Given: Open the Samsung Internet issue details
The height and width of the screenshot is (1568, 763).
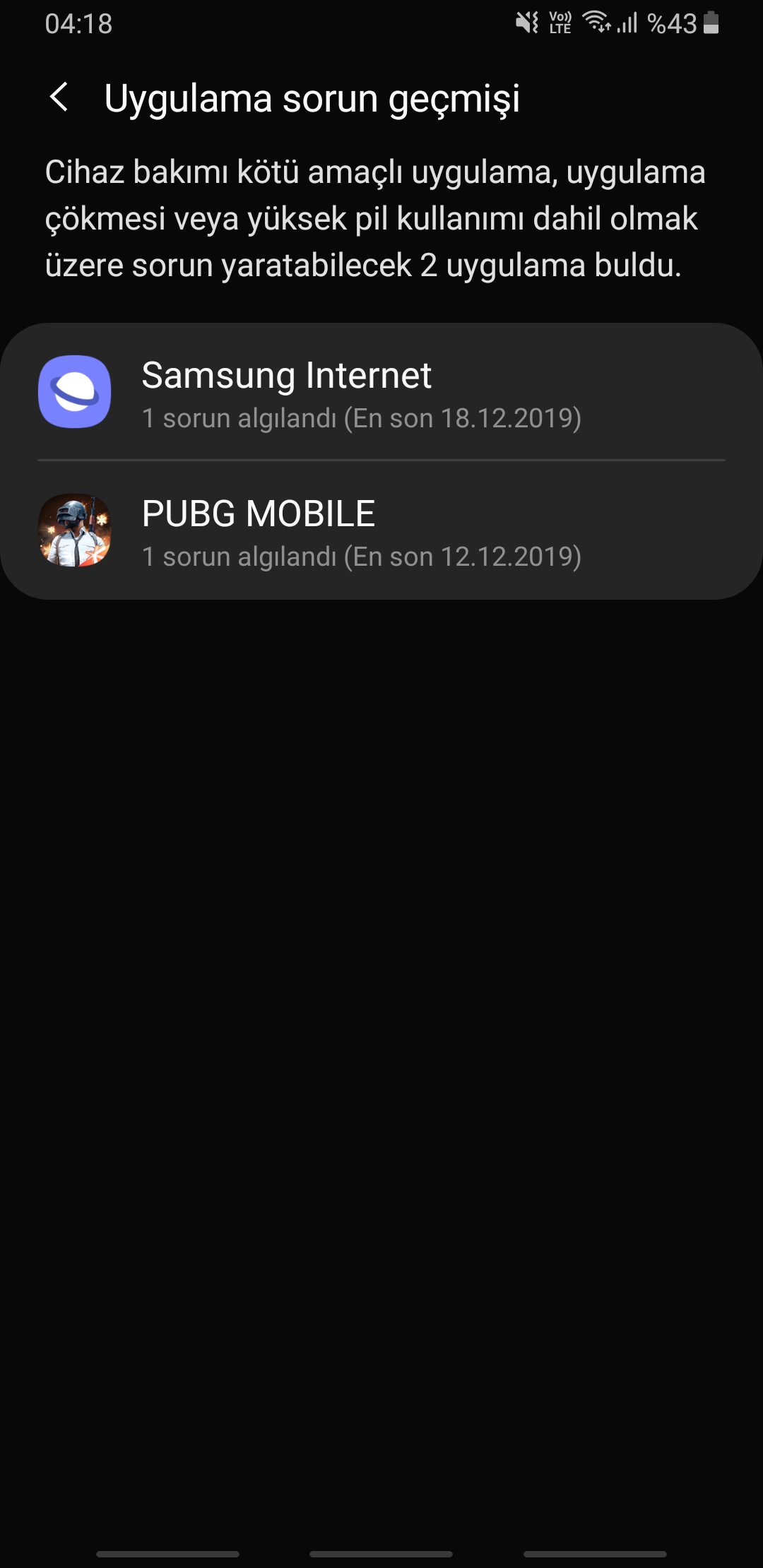Looking at the screenshot, I should [x=381, y=393].
